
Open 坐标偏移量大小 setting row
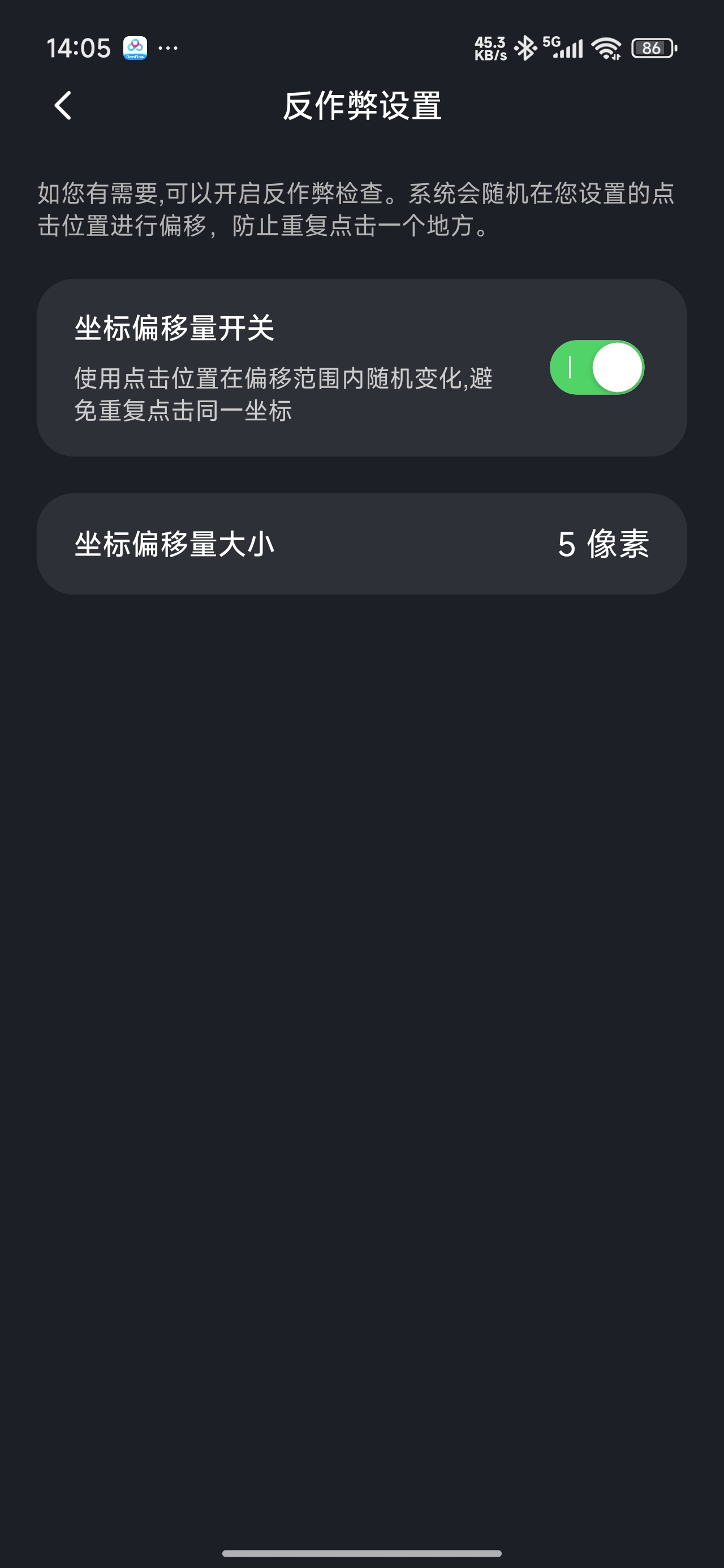coord(361,544)
